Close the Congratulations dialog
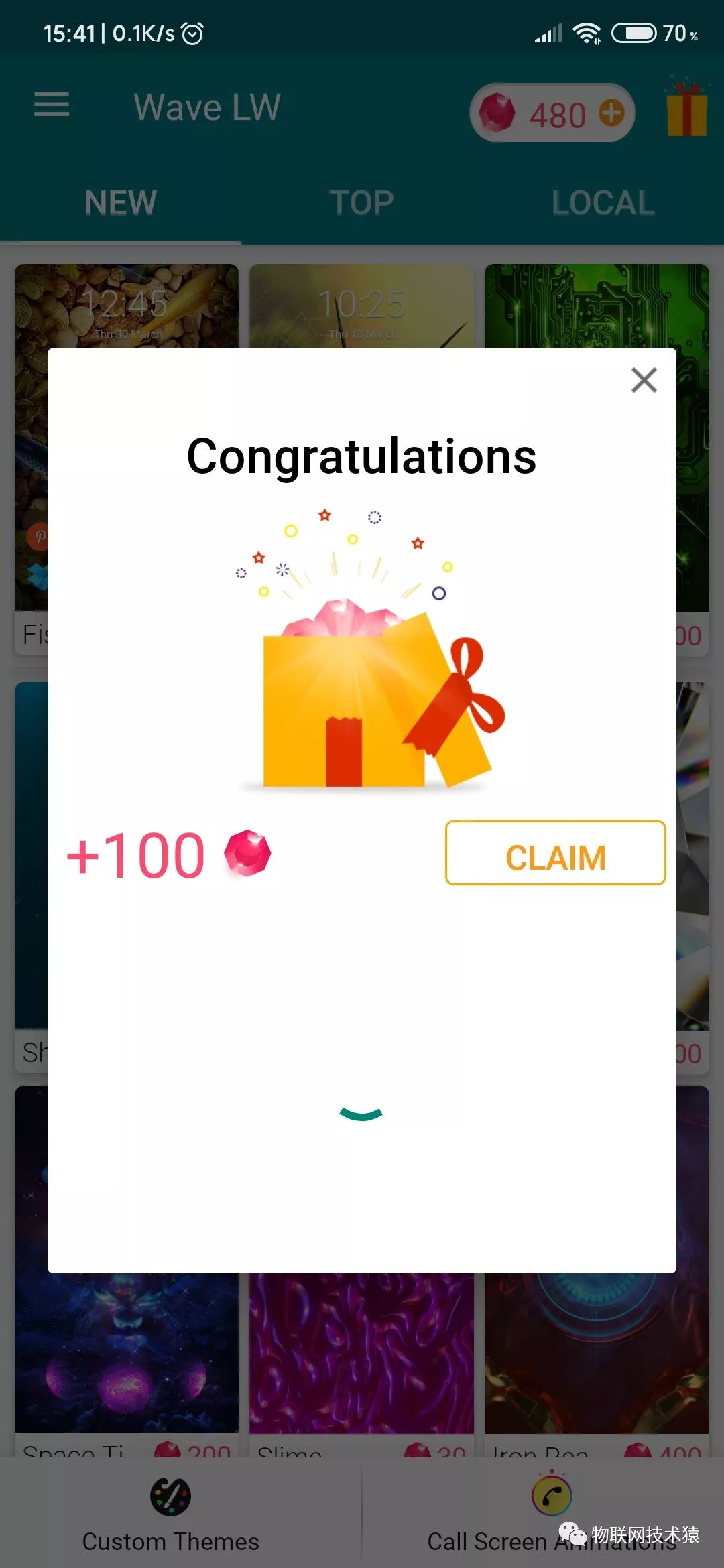724x1568 pixels. coord(644,380)
